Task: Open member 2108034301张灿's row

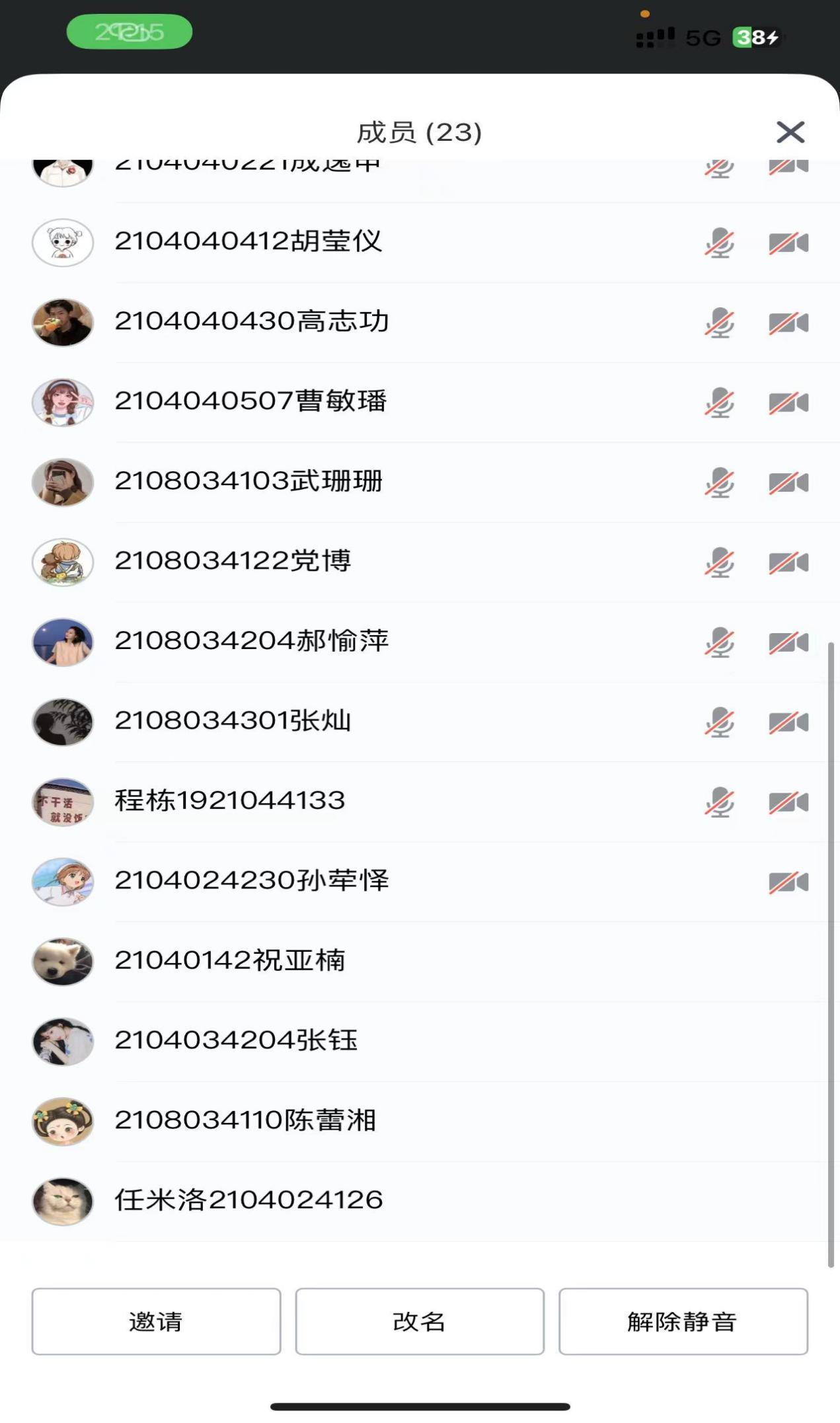Action: click(x=233, y=722)
